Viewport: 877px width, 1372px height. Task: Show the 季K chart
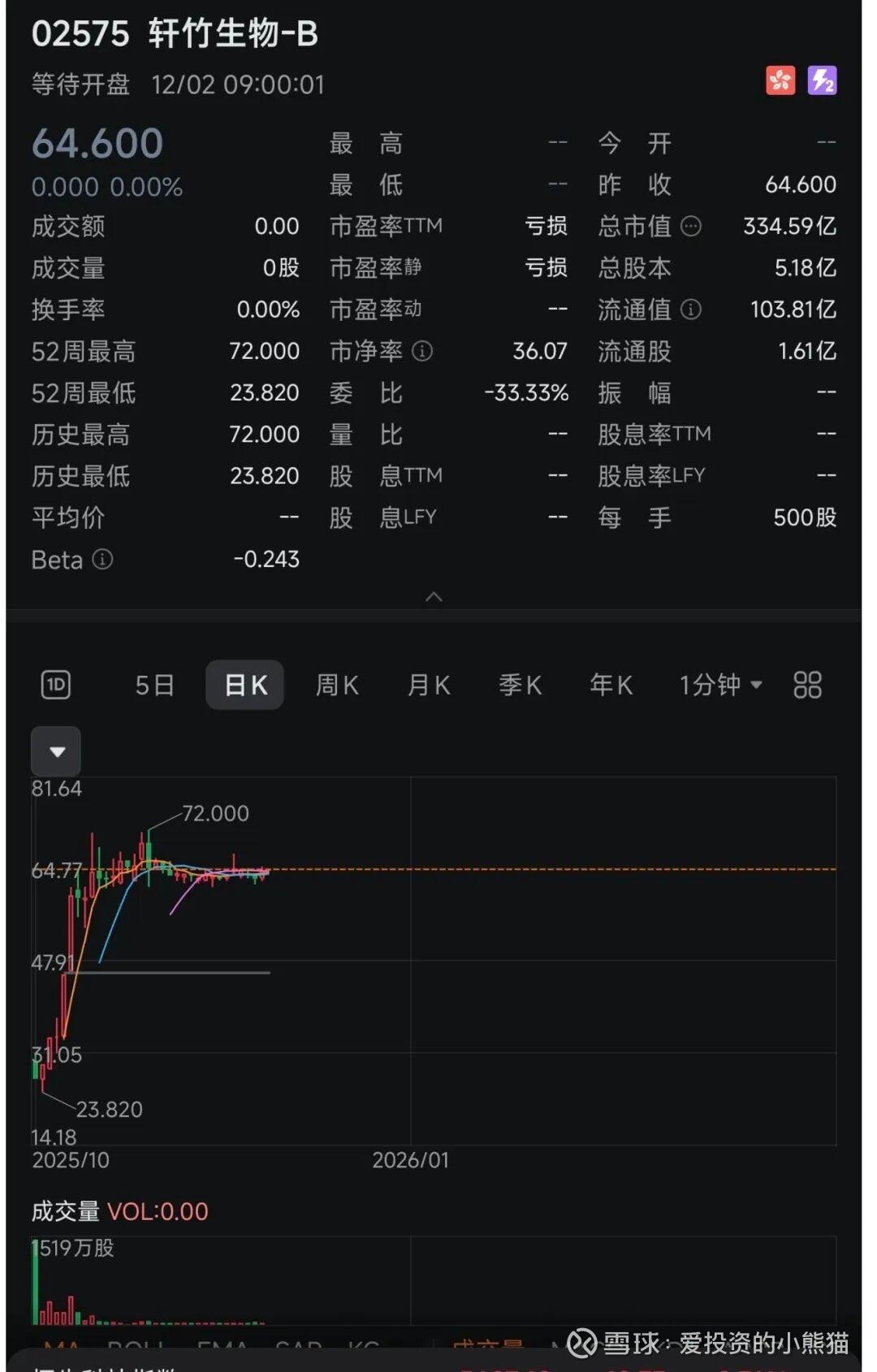coord(520,685)
